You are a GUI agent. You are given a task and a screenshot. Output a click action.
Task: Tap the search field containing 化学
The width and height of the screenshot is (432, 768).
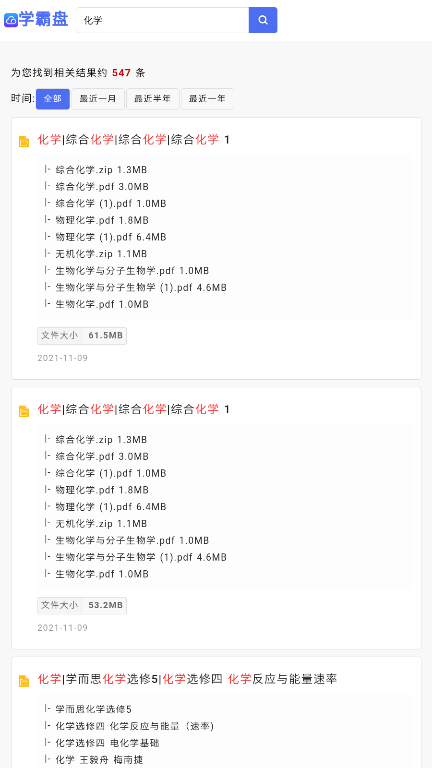point(163,20)
